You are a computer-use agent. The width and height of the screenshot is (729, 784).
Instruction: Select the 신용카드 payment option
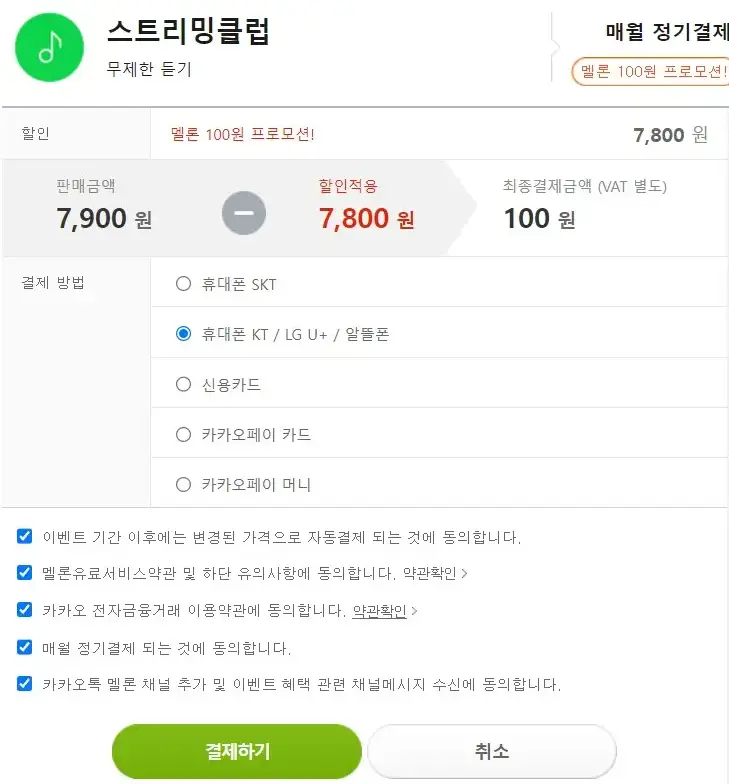[x=183, y=384]
